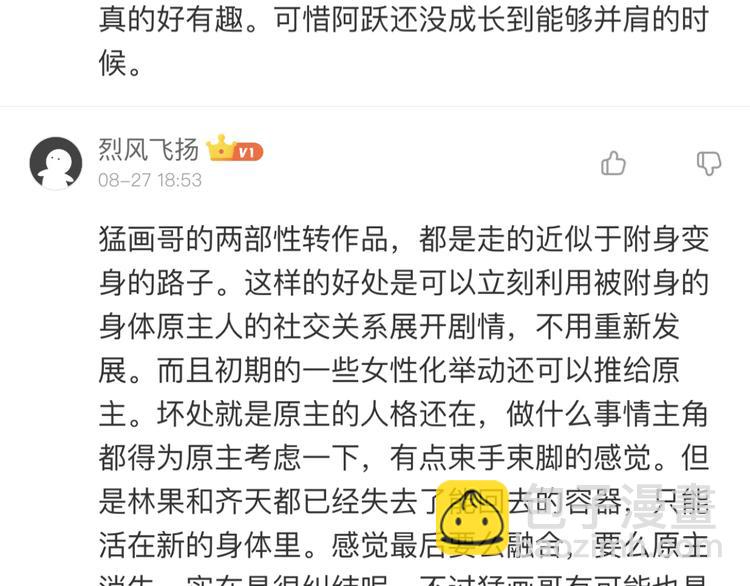
Task: Like the comment by 烈风飞扬
Action: click(613, 164)
